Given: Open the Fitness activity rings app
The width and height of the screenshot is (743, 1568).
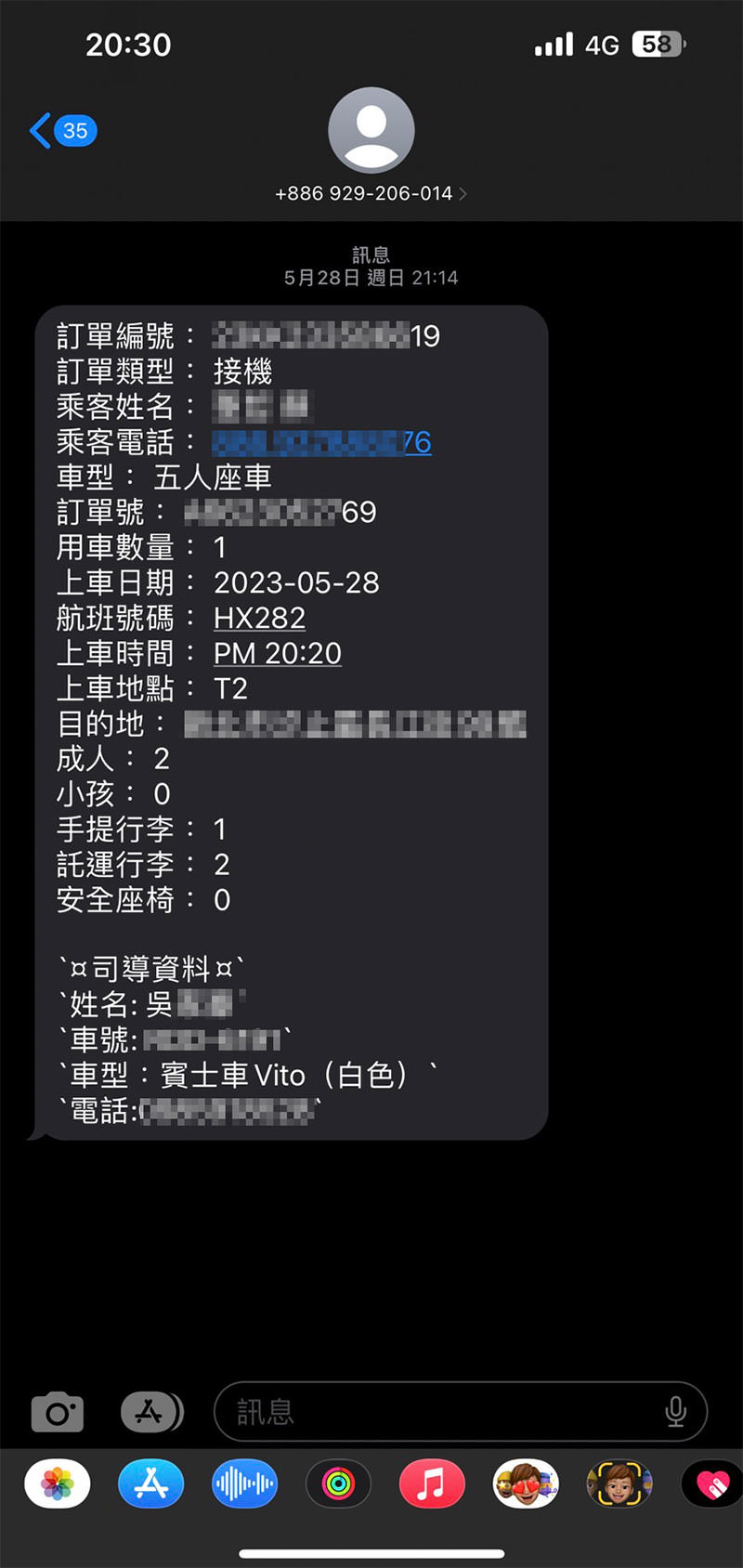Looking at the screenshot, I should [338, 1483].
